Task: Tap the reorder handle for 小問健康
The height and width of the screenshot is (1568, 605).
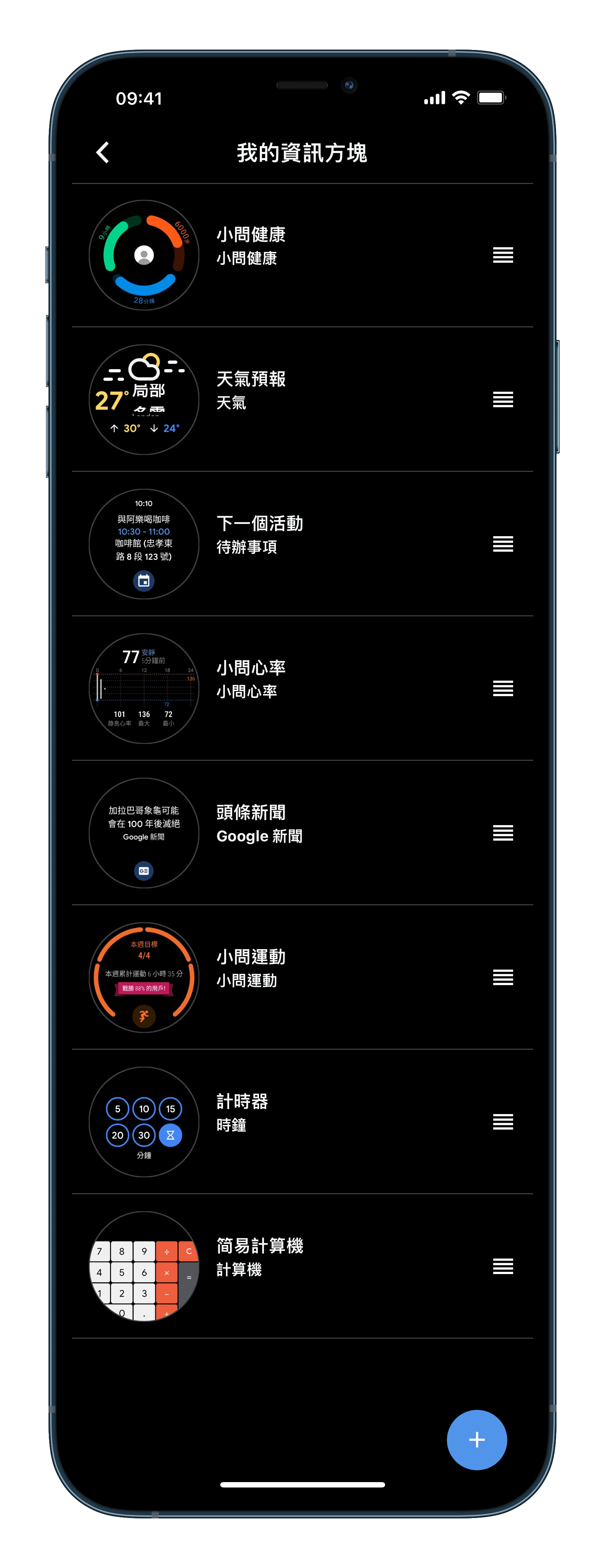Action: [x=503, y=255]
